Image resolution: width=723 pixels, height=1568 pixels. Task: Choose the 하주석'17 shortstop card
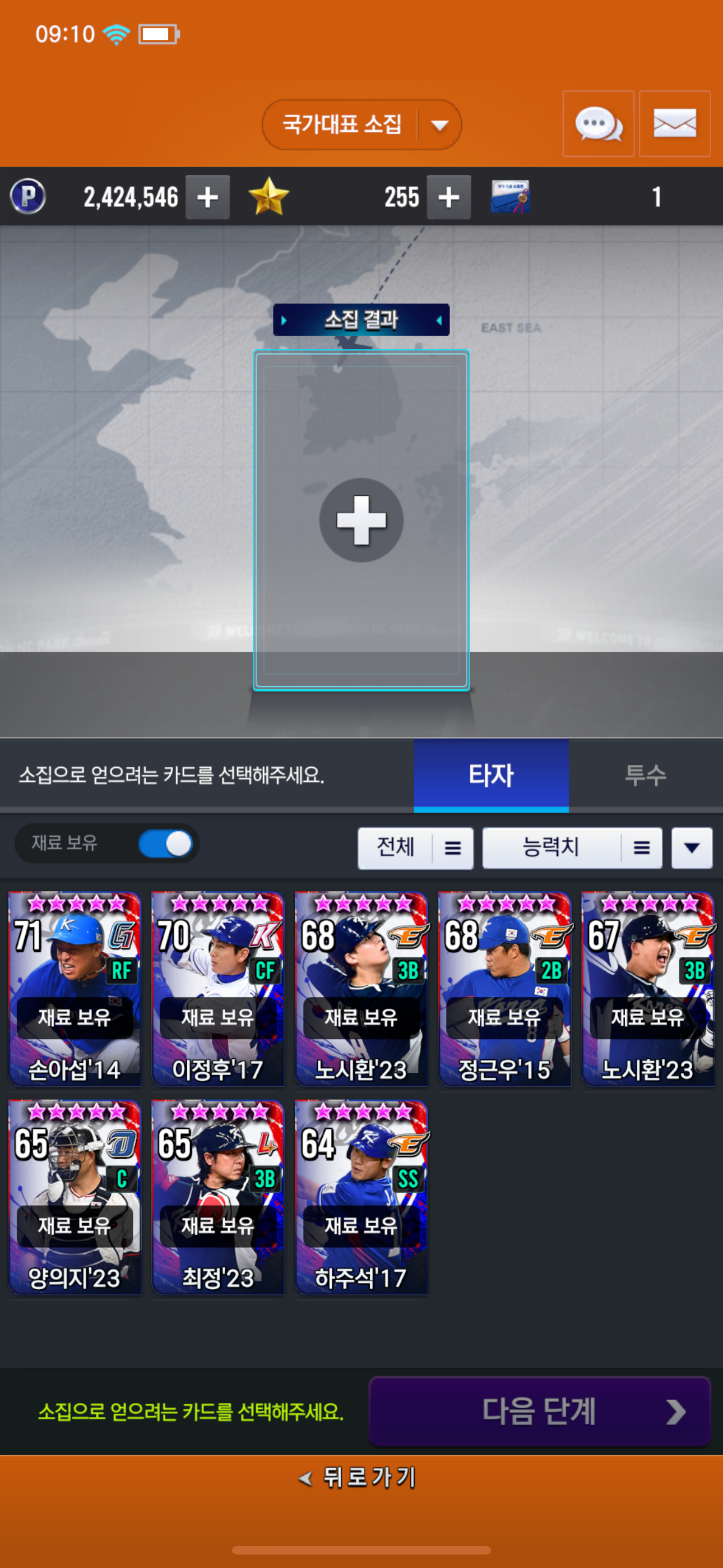[361, 1197]
